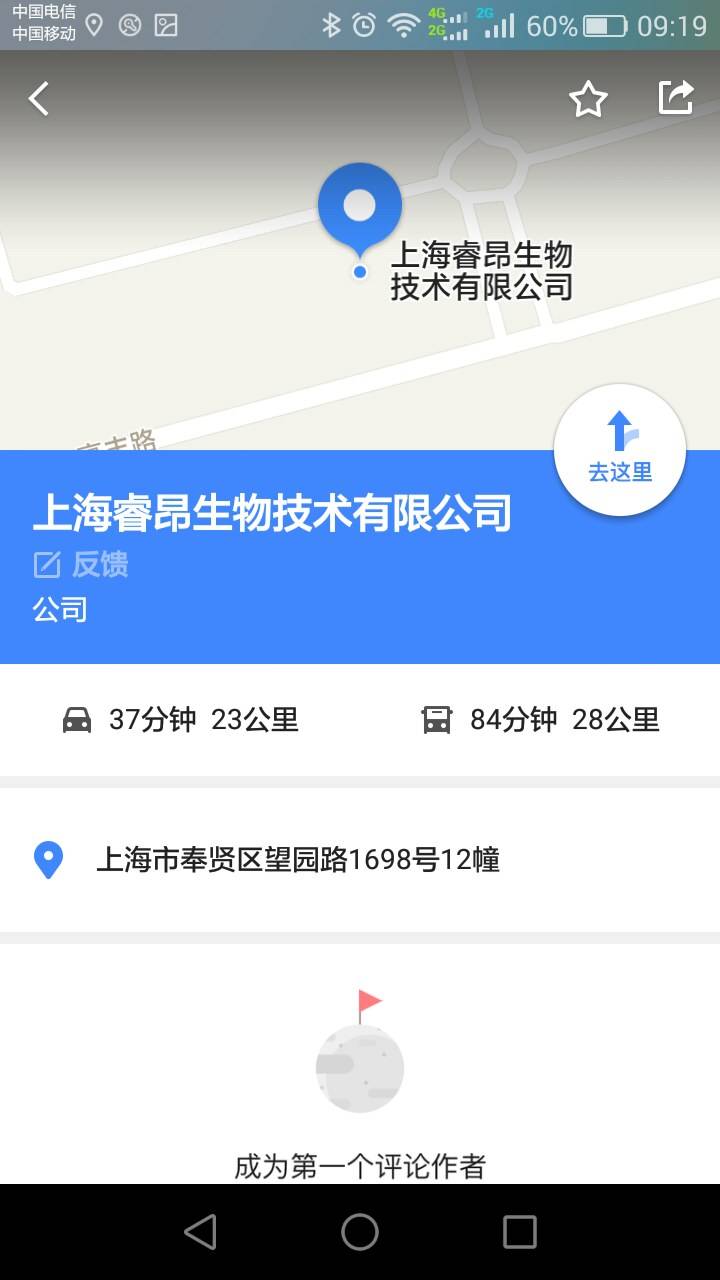Tap the blue map pin marker

click(x=360, y=207)
